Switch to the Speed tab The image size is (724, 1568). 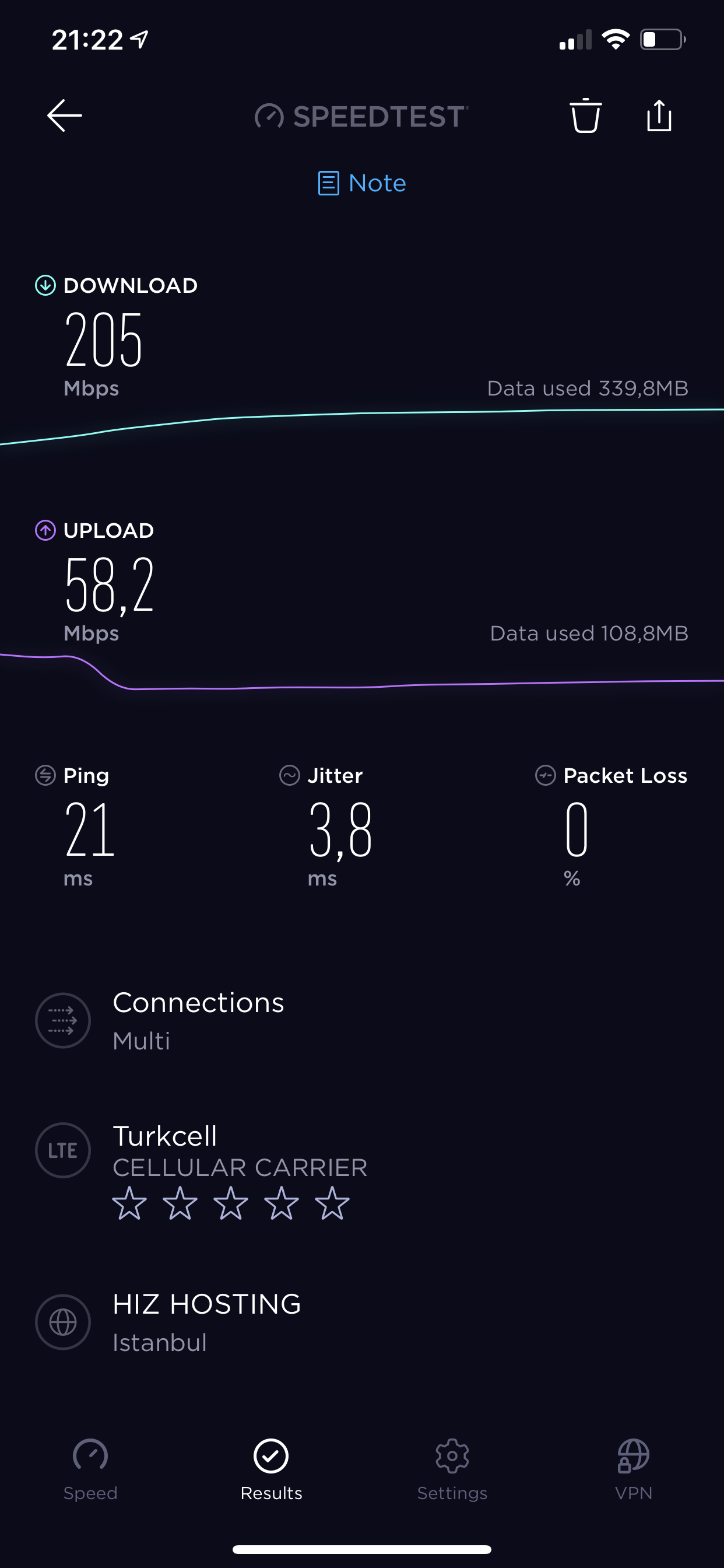coord(91,1470)
